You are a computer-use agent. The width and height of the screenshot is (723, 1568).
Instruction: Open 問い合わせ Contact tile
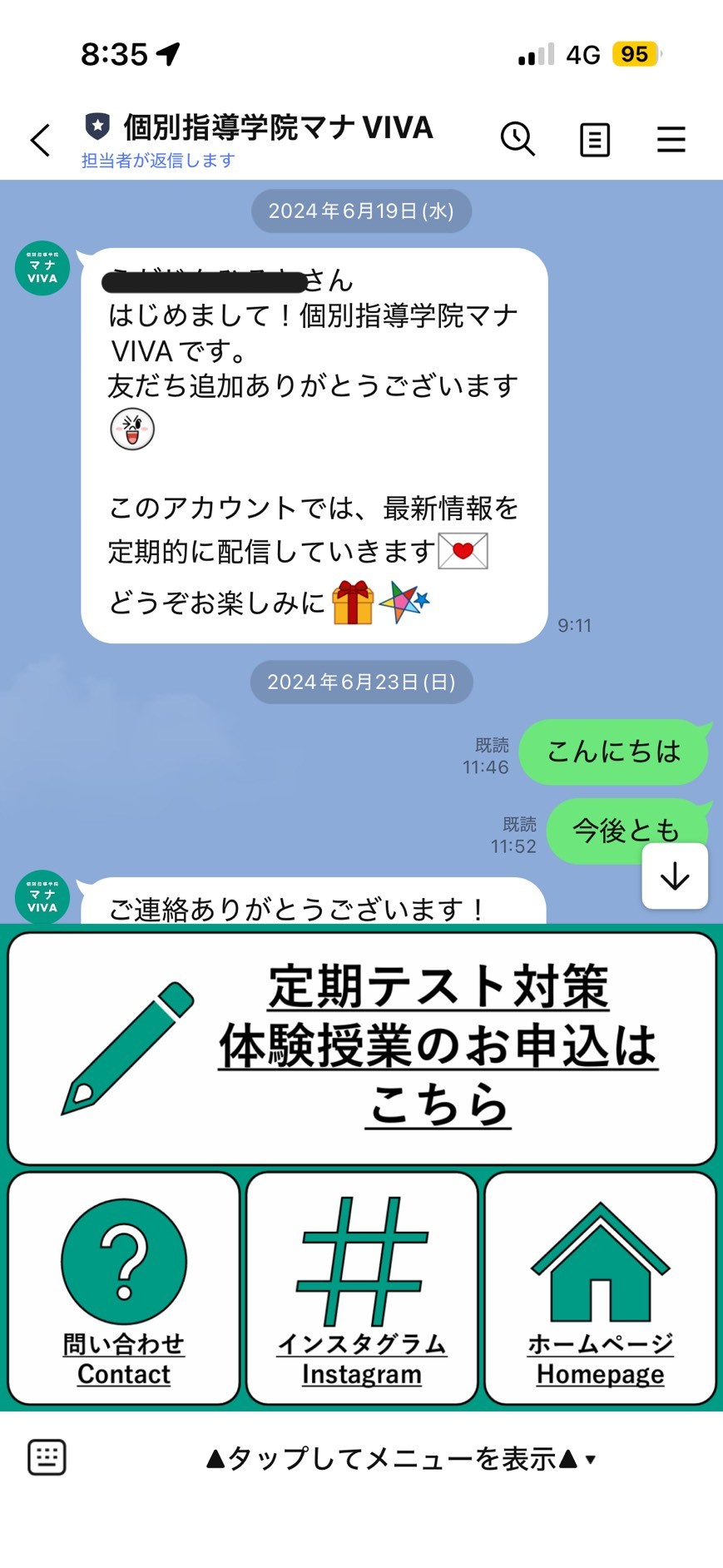click(x=124, y=1288)
